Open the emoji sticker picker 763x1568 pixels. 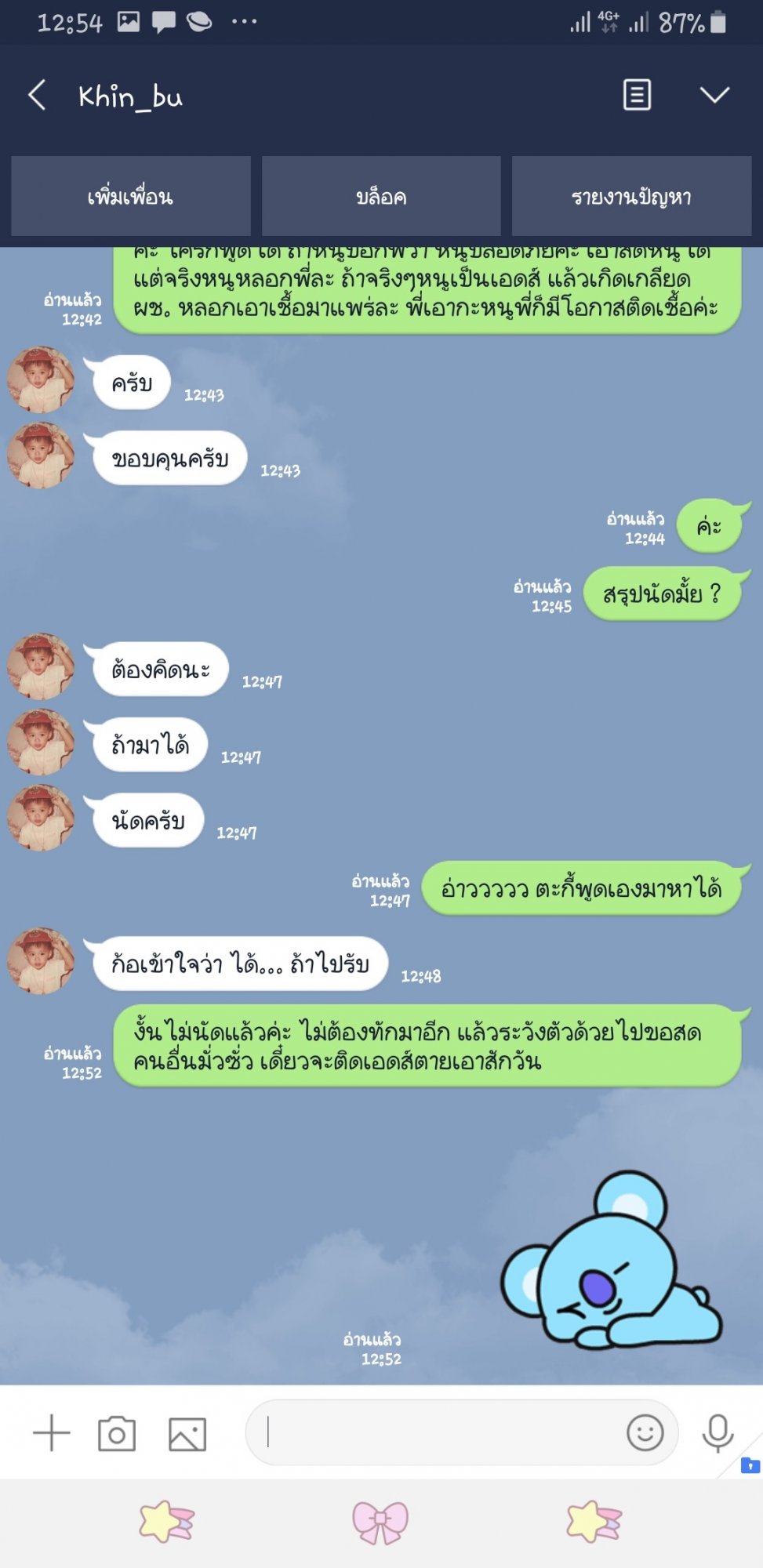click(x=645, y=1432)
